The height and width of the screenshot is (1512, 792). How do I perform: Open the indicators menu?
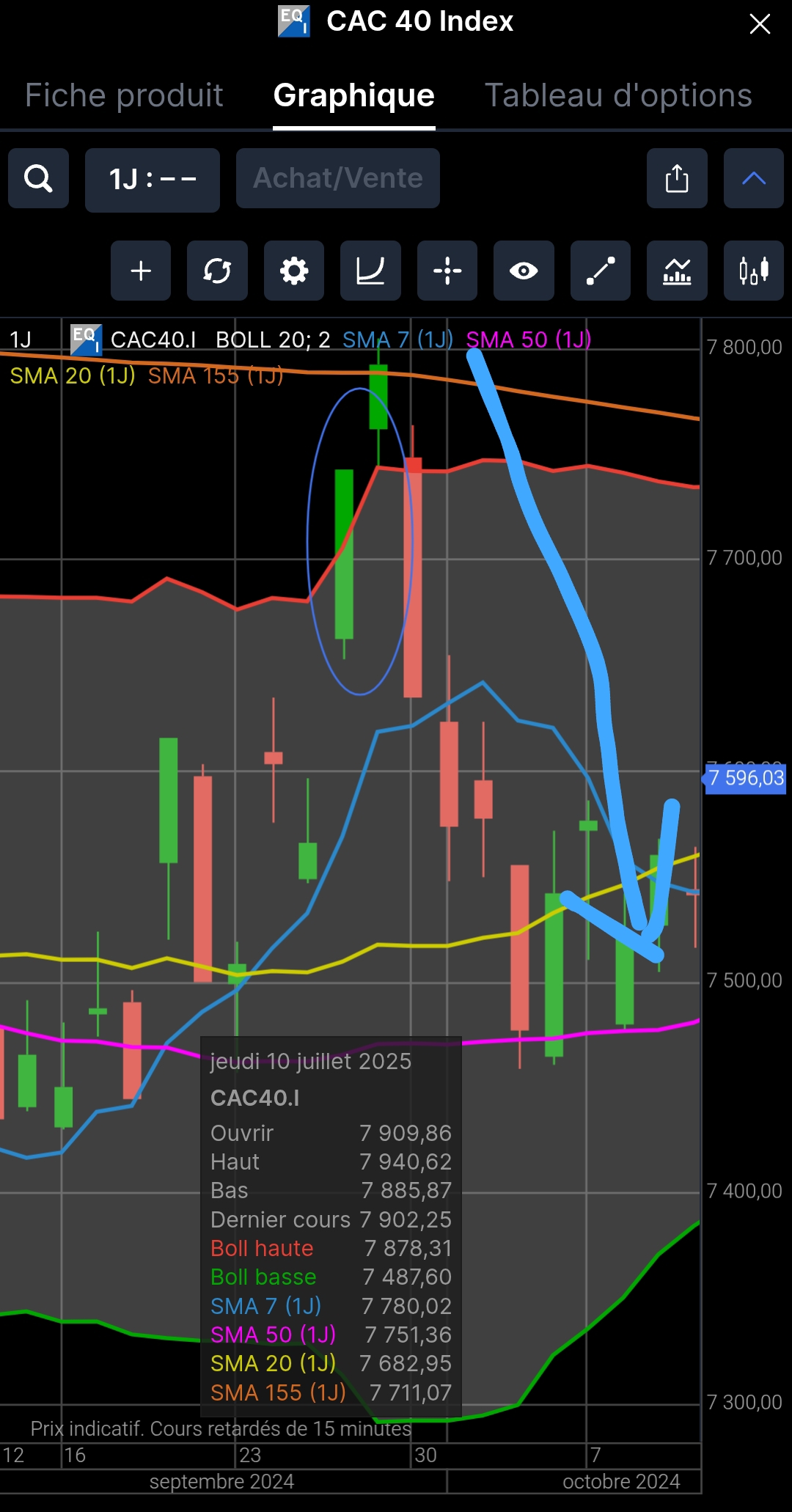click(x=677, y=271)
